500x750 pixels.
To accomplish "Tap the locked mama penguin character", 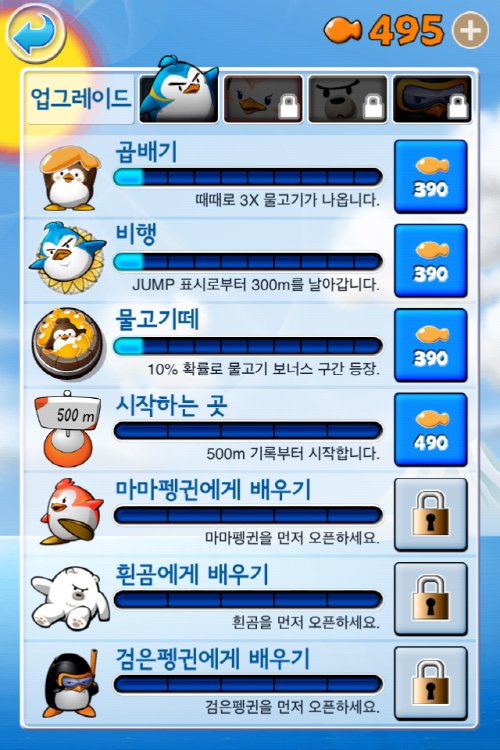I will tap(263, 99).
